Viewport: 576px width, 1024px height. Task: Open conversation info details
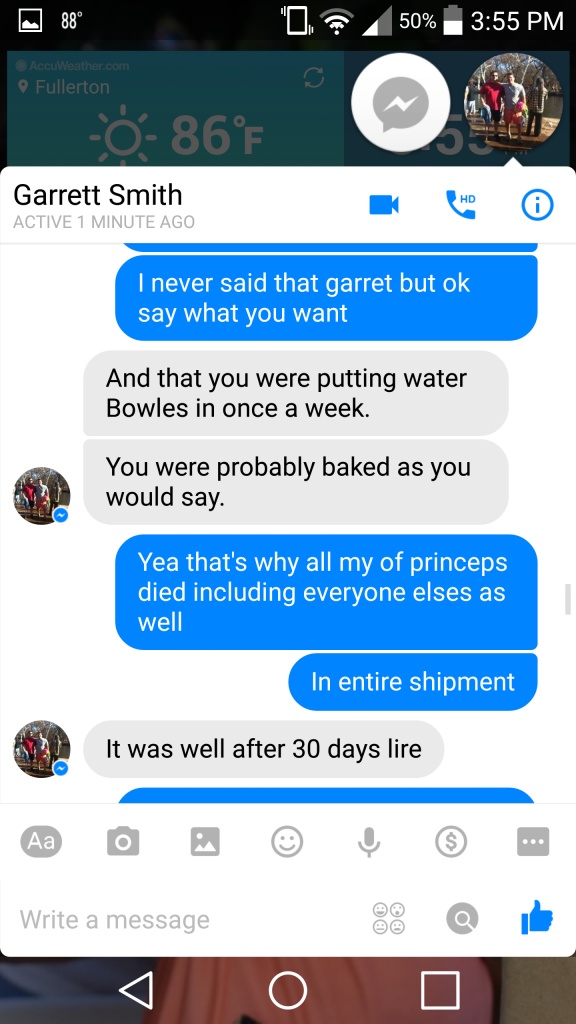[x=537, y=206]
